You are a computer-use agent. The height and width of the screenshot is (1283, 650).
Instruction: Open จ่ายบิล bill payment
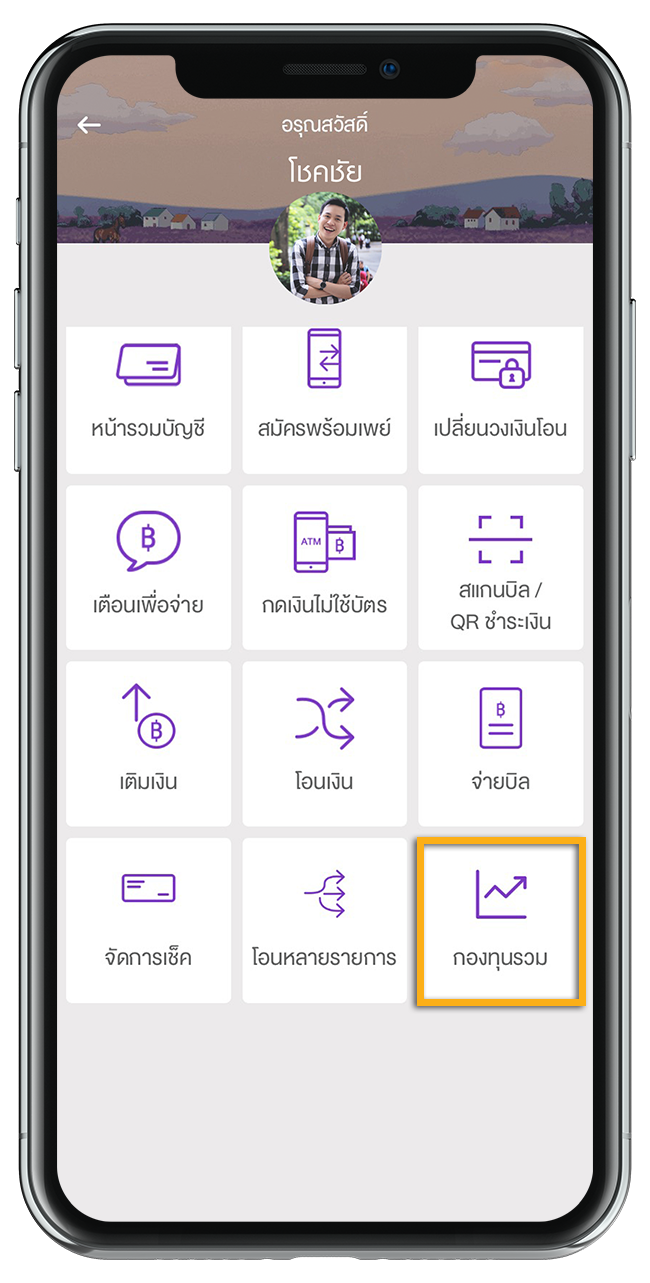point(500,743)
